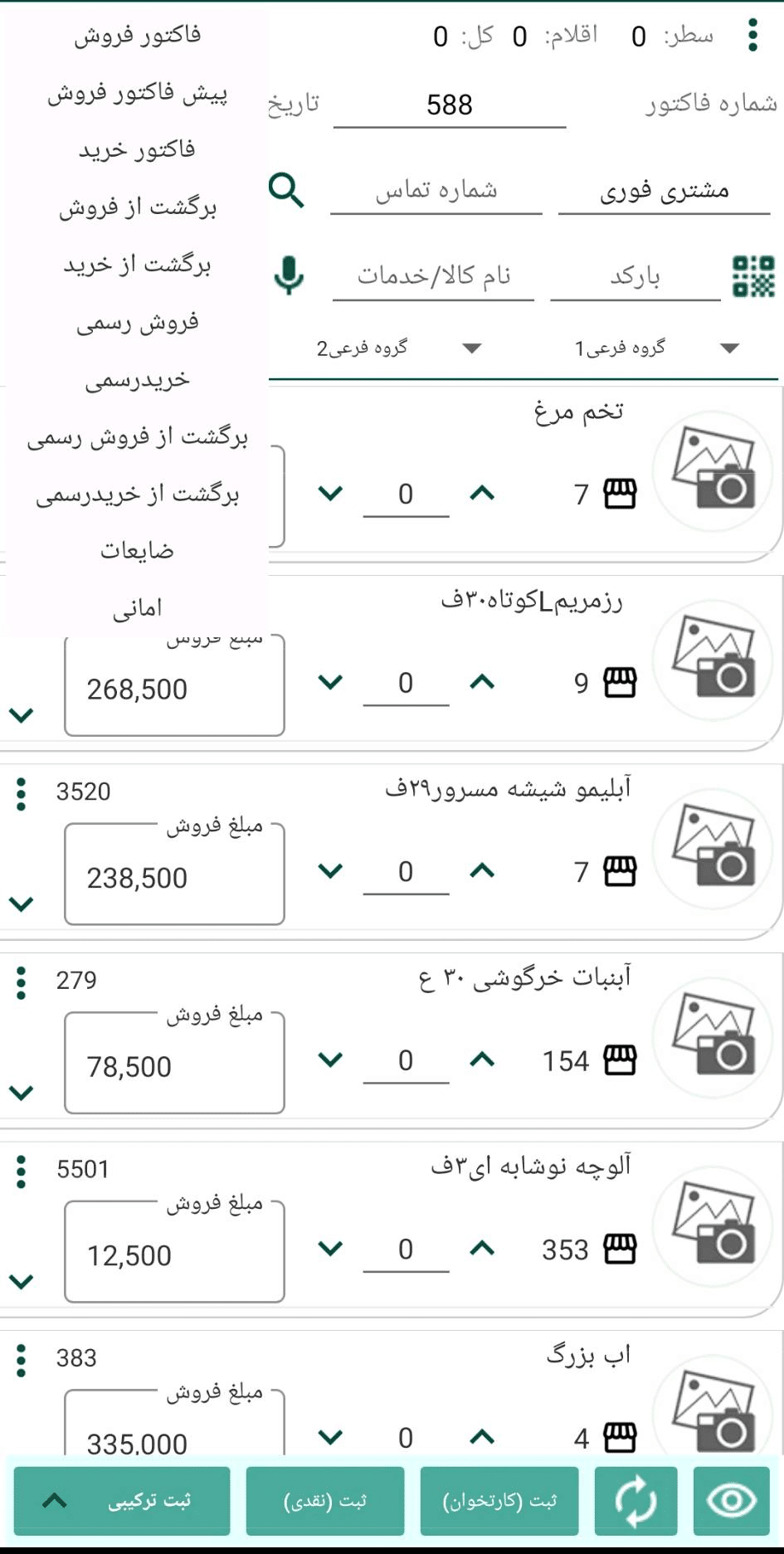Screen dimensions: 784x1554
Task: Tap ثبت (نقدی) button
Action: tap(324, 1501)
